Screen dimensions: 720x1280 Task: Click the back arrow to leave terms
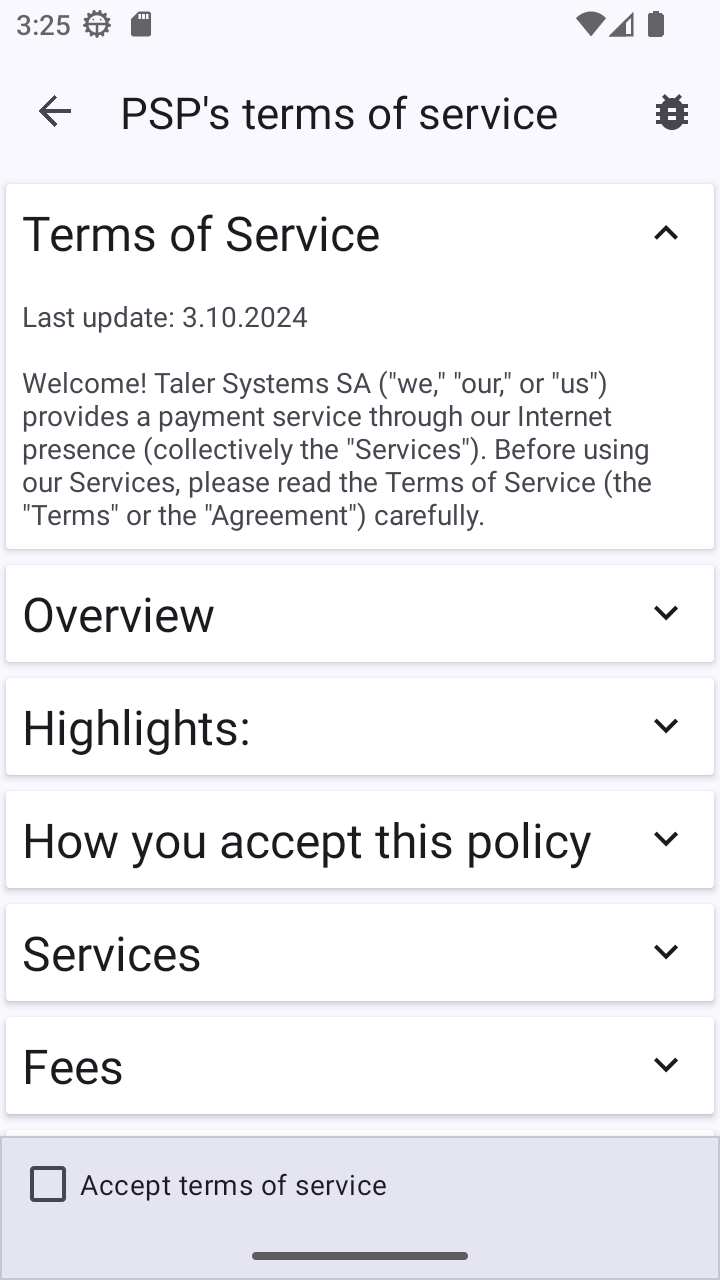pyautogui.click(x=54, y=112)
